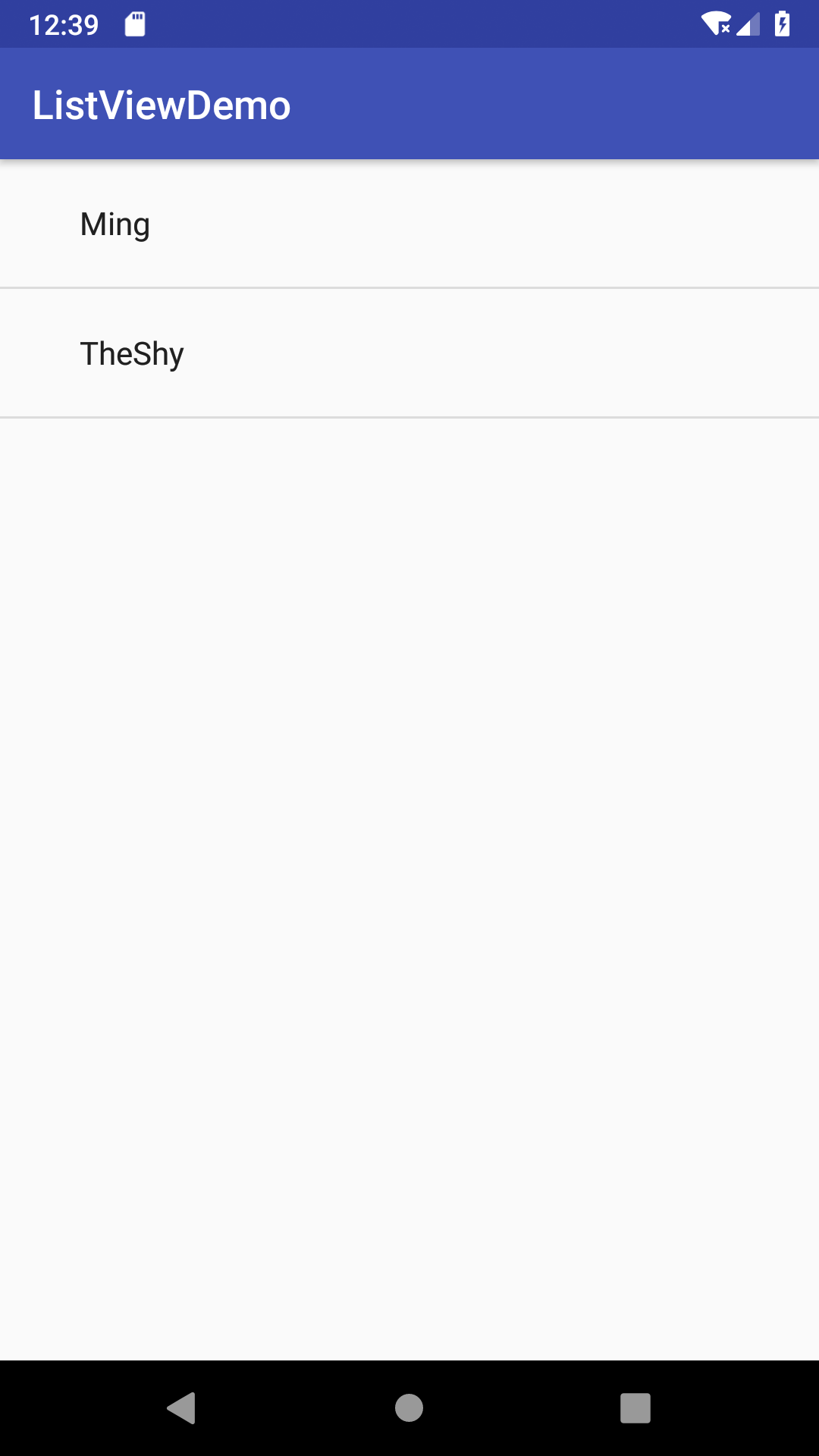Tap the TheShy row text label
Screen dimensions: 819x1456
(x=133, y=353)
